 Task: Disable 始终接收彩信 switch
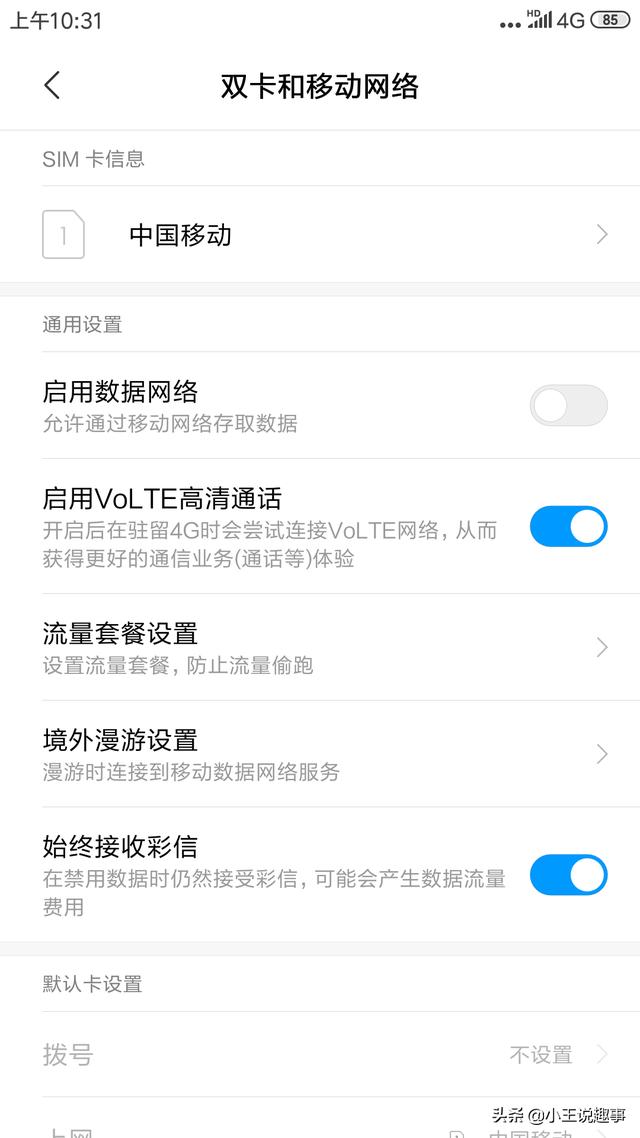click(x=568, y=875)
